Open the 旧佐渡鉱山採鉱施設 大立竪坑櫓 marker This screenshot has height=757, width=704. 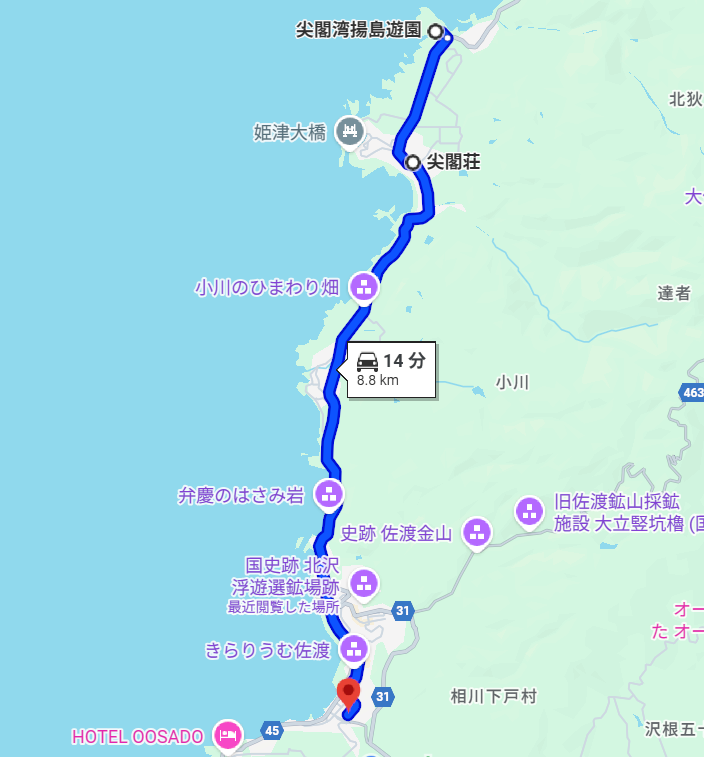click(529, 512)
